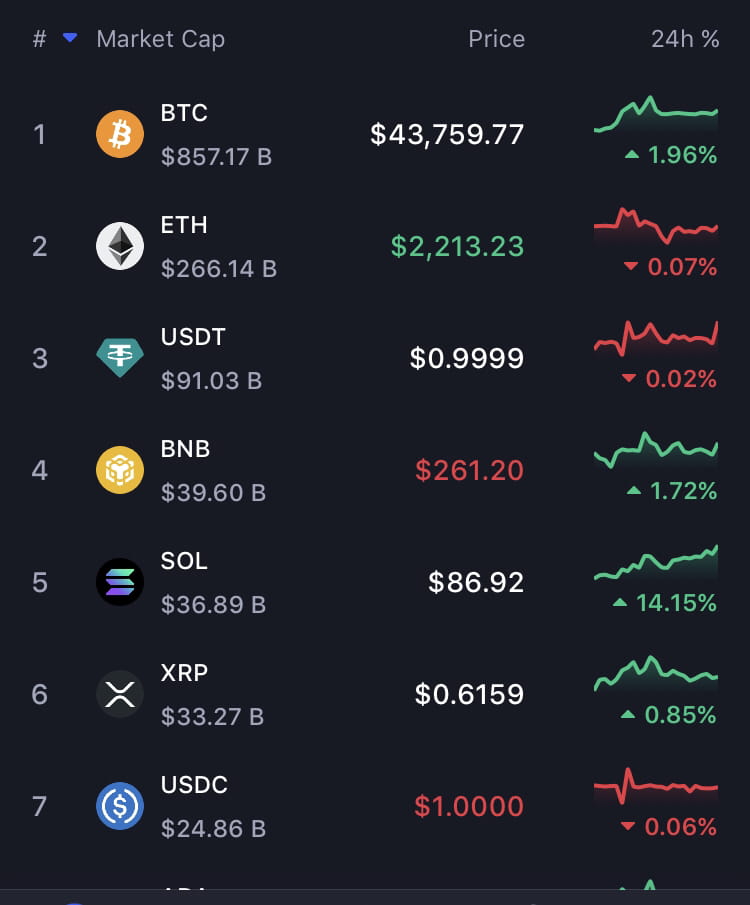Click the USDC dollar coin icon
Viewport: 750px width, 905px height.
tap(120, 806)
